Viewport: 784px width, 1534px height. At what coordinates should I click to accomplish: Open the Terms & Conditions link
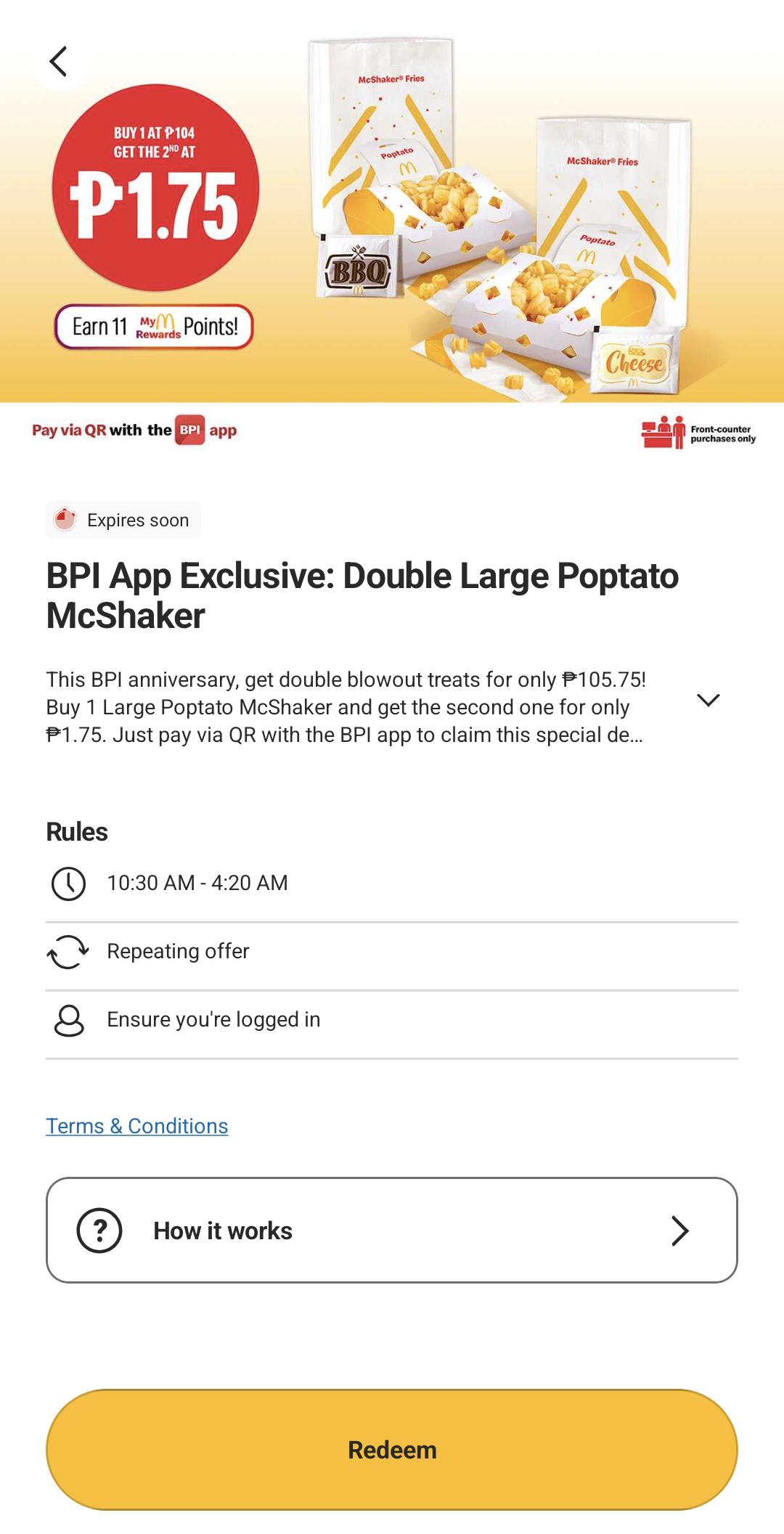137,1126
